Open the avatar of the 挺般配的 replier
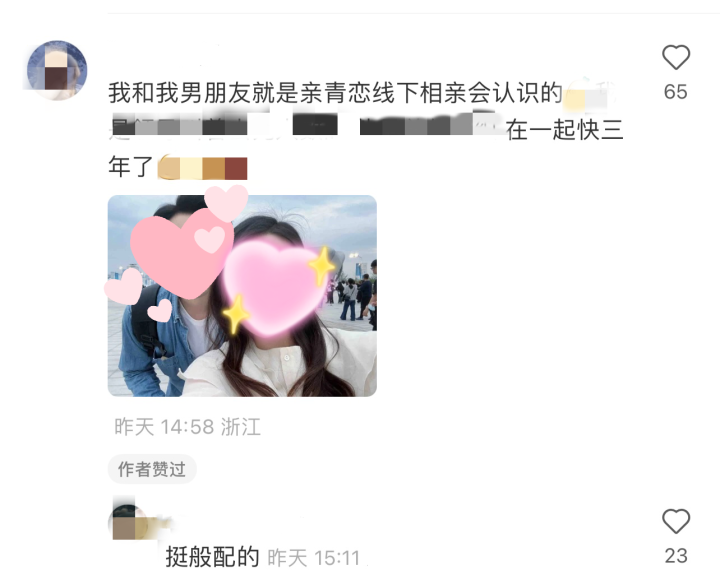 pos(129,519)
